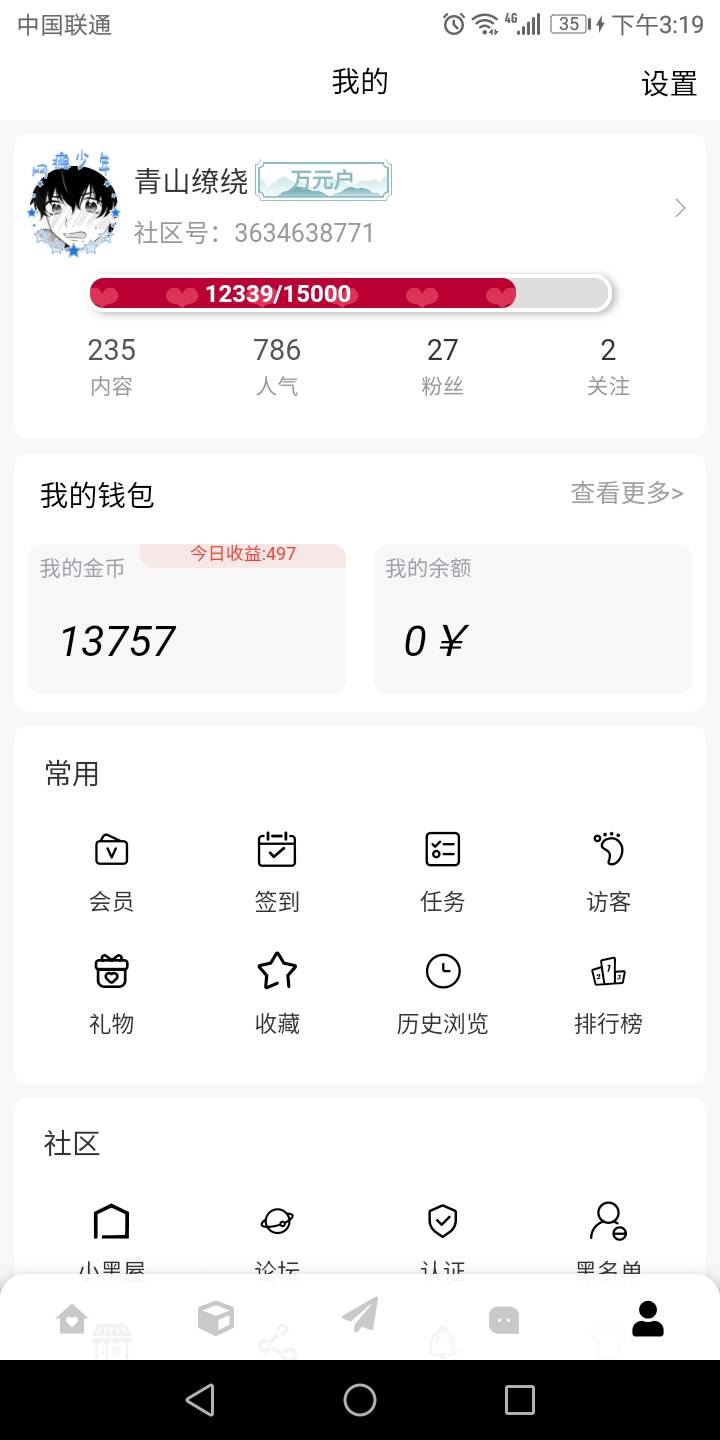The height and width of the screenshot is (1440, 720).
Task: Switch to the home tab
Action: coord(72,1319)
